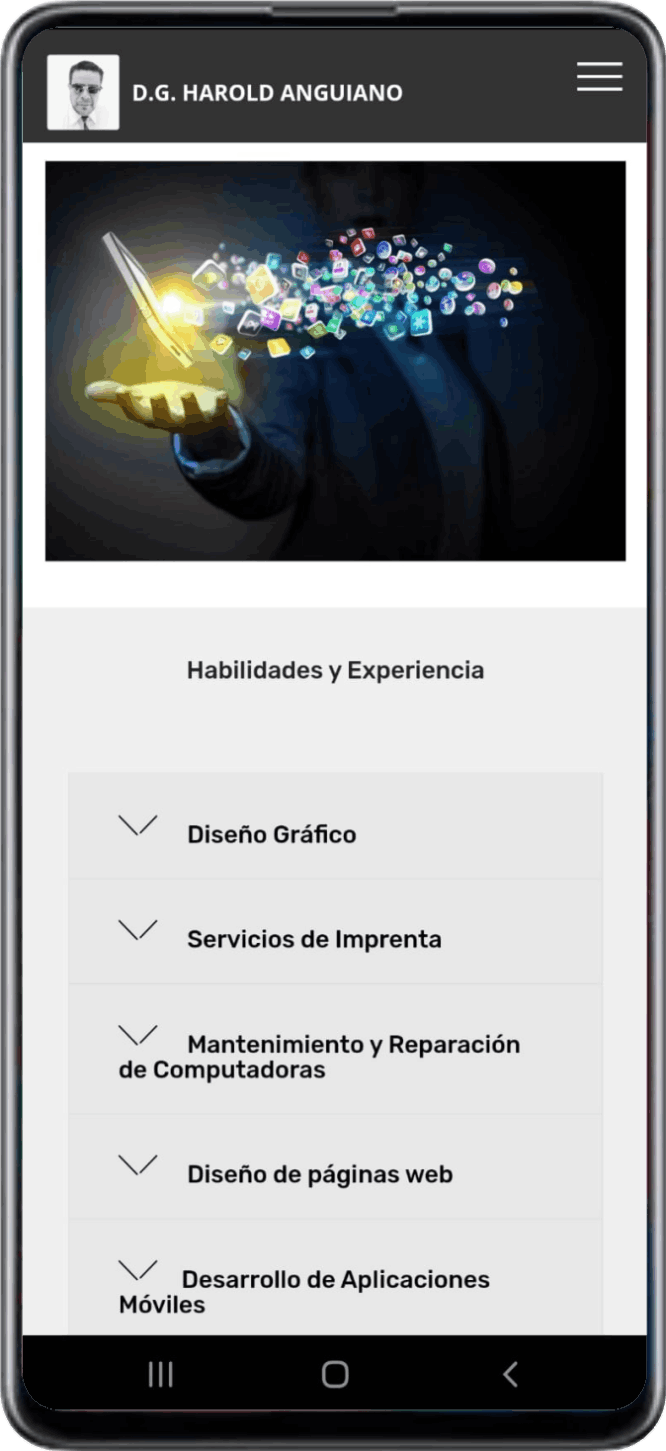
Task: Expand Diseño de páginas web
Action: [x=319, y=1173]
